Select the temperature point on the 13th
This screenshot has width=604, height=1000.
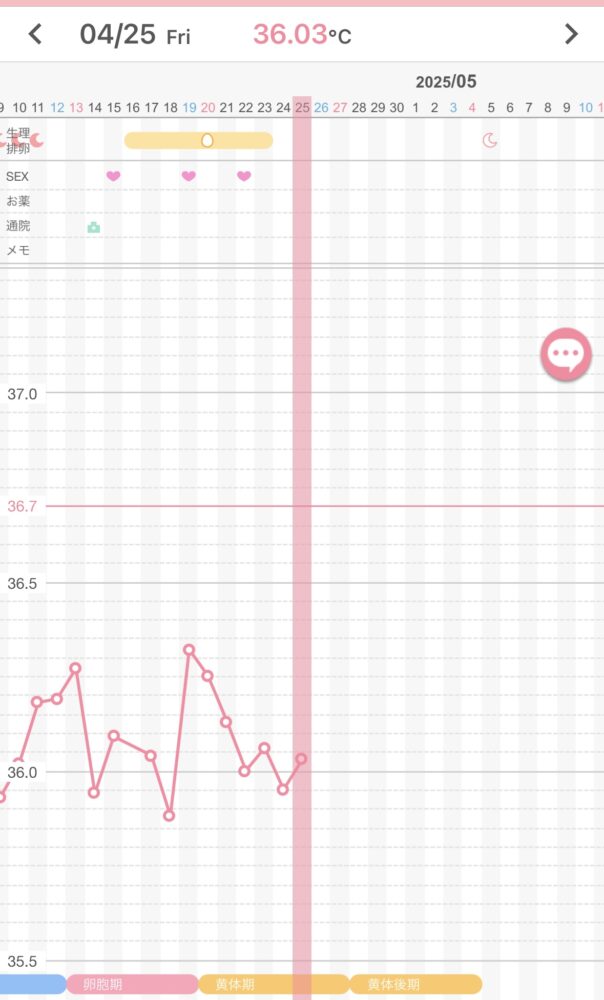pyautogui.click(x=75, y=668)
